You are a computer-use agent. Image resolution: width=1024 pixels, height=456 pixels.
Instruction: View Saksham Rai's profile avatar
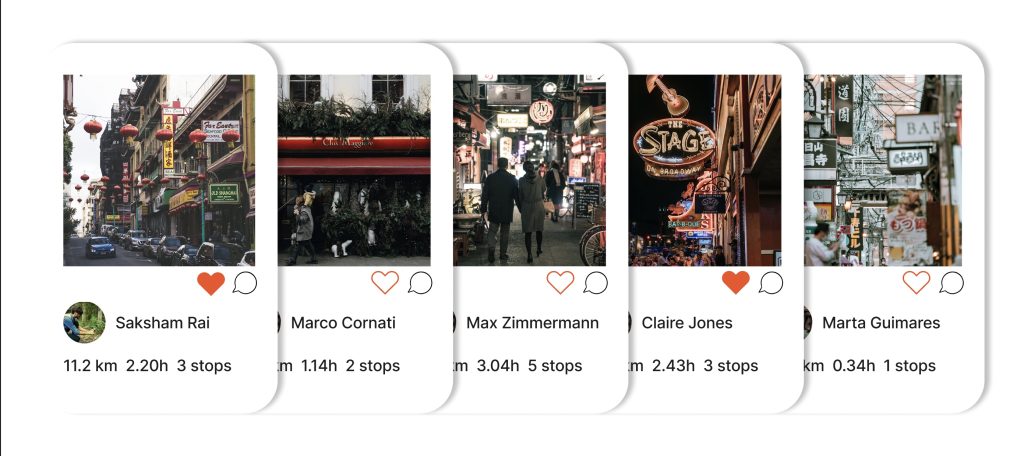(x=84, y=323)
